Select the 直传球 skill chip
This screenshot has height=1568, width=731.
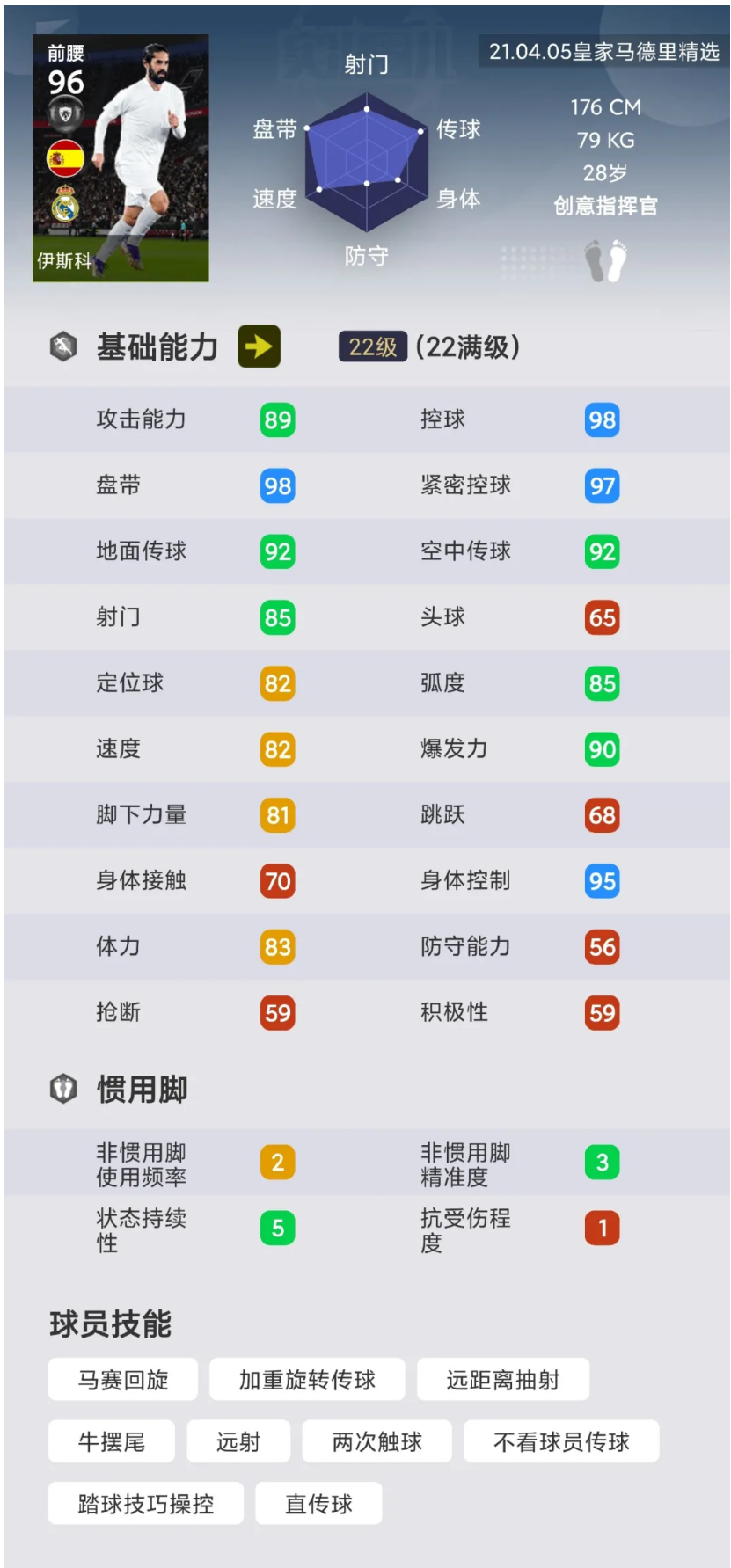tap(318, 1504)
